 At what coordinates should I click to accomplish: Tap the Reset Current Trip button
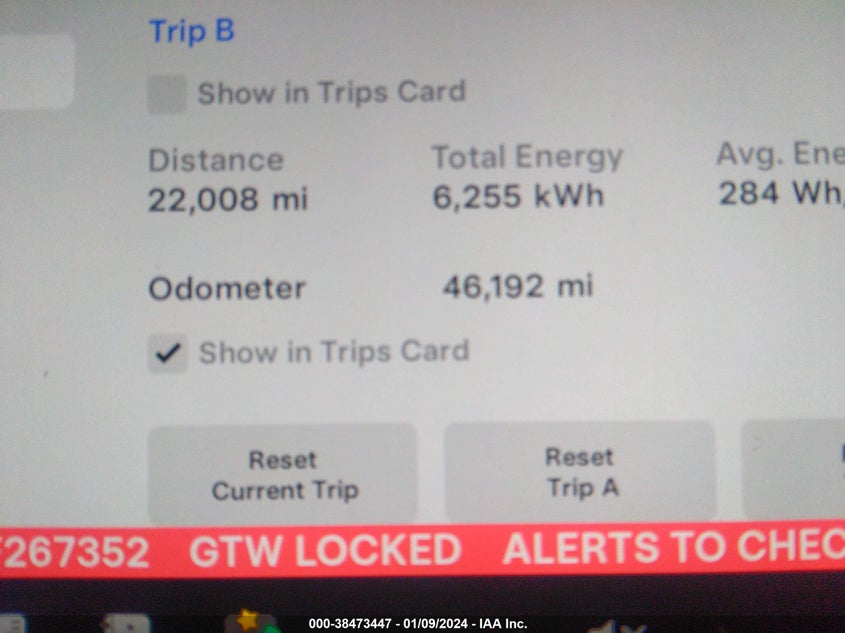(283, 475)
